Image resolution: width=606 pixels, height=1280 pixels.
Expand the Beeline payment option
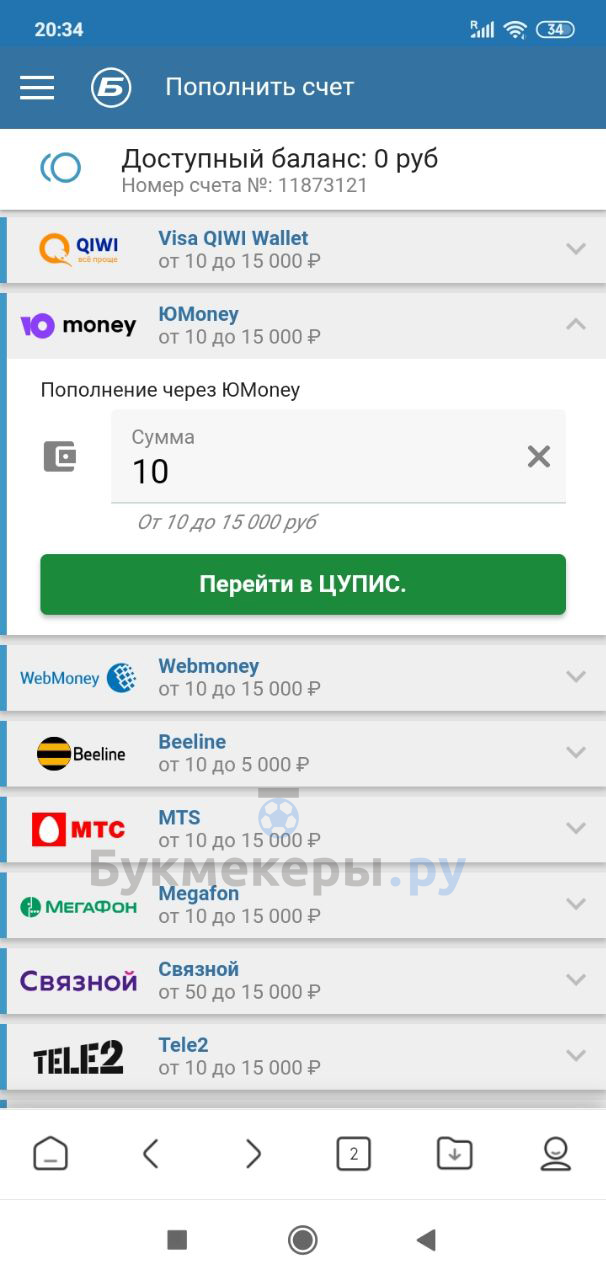point(575,753)
